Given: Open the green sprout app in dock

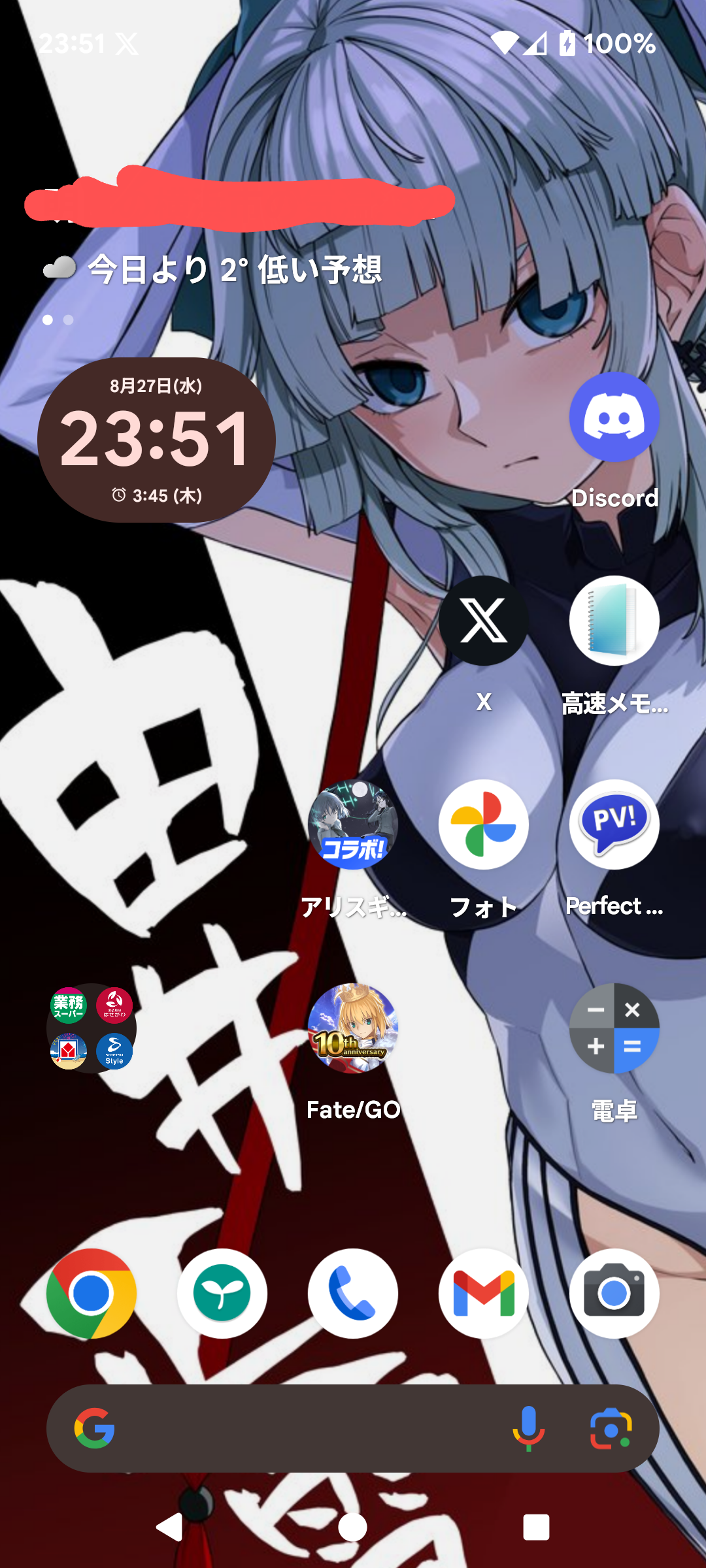Looking at the screenshot, I should coord(222,1294).
